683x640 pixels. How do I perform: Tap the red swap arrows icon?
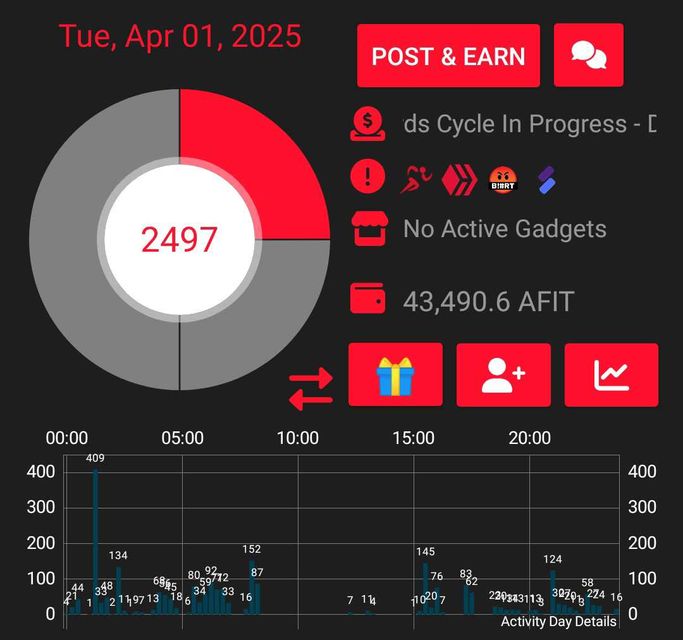310,389
